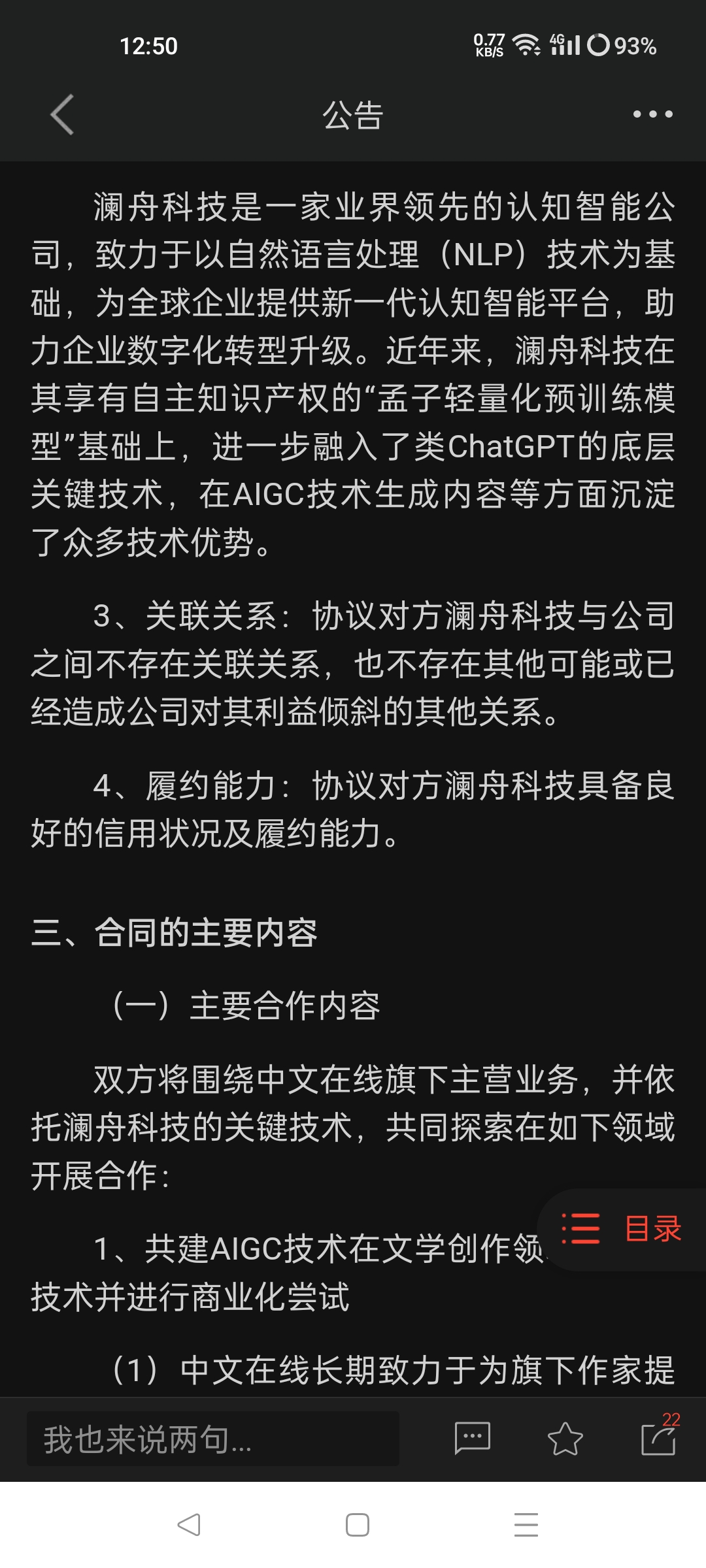
Task: Favorite this announcement with the star
Action: (x=565, y=1438)
